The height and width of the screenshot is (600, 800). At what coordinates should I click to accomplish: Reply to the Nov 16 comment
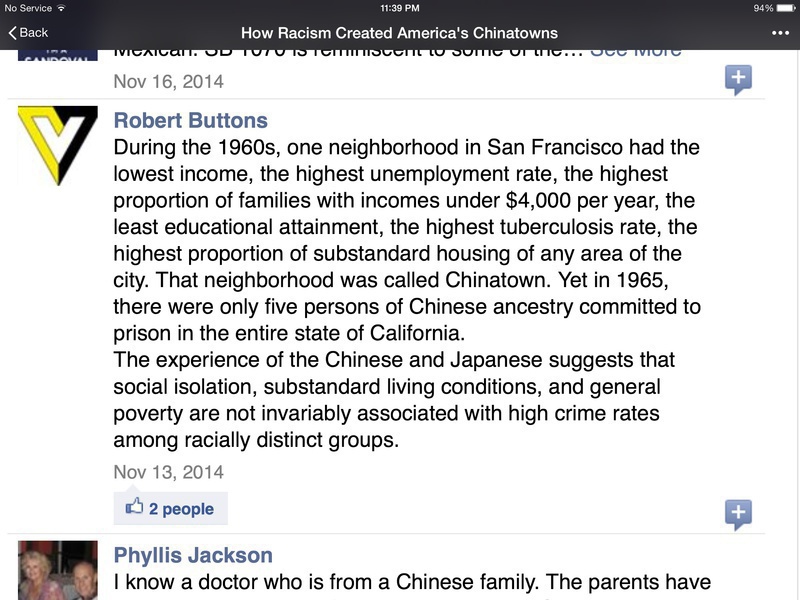coord(738,79)
